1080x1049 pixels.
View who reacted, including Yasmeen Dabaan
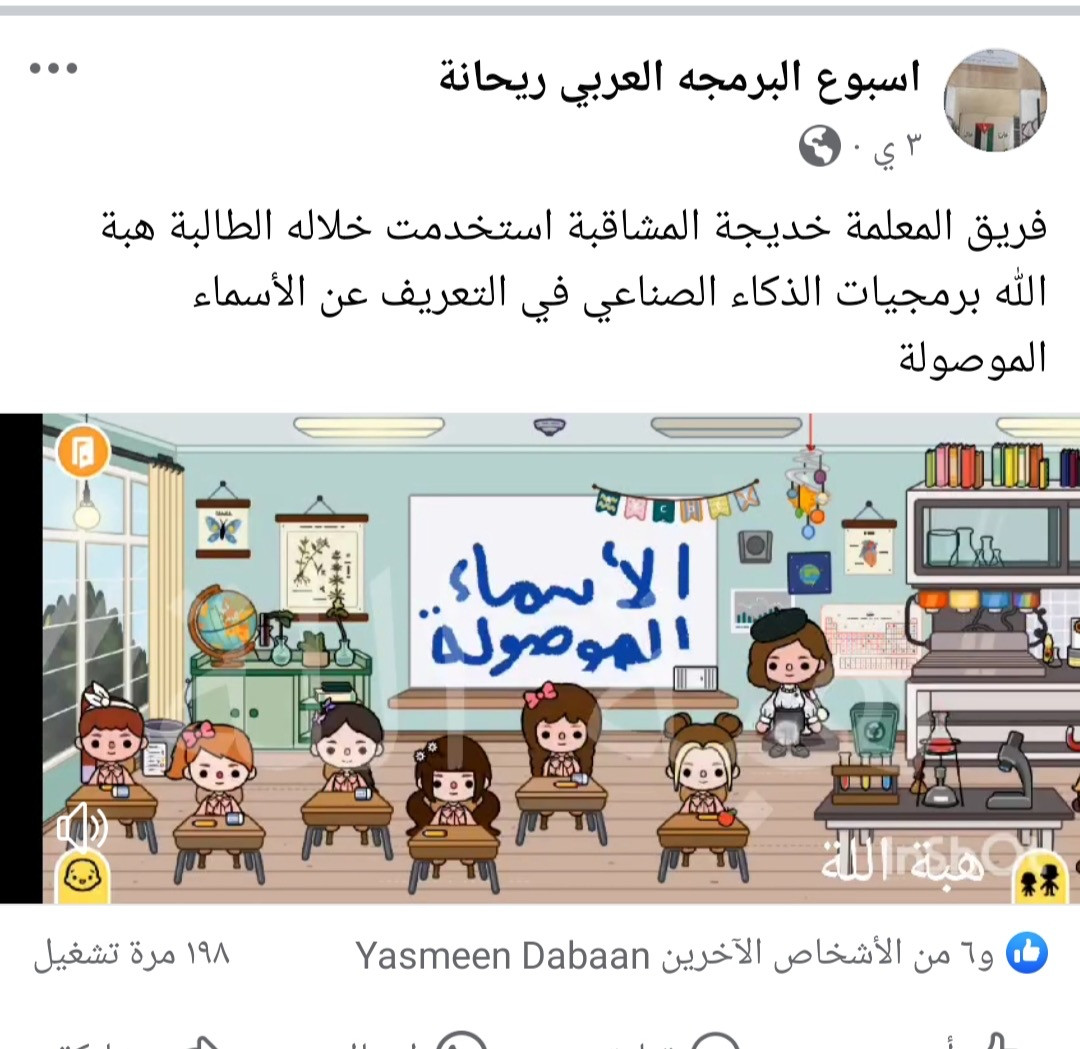tap(700, 956)
